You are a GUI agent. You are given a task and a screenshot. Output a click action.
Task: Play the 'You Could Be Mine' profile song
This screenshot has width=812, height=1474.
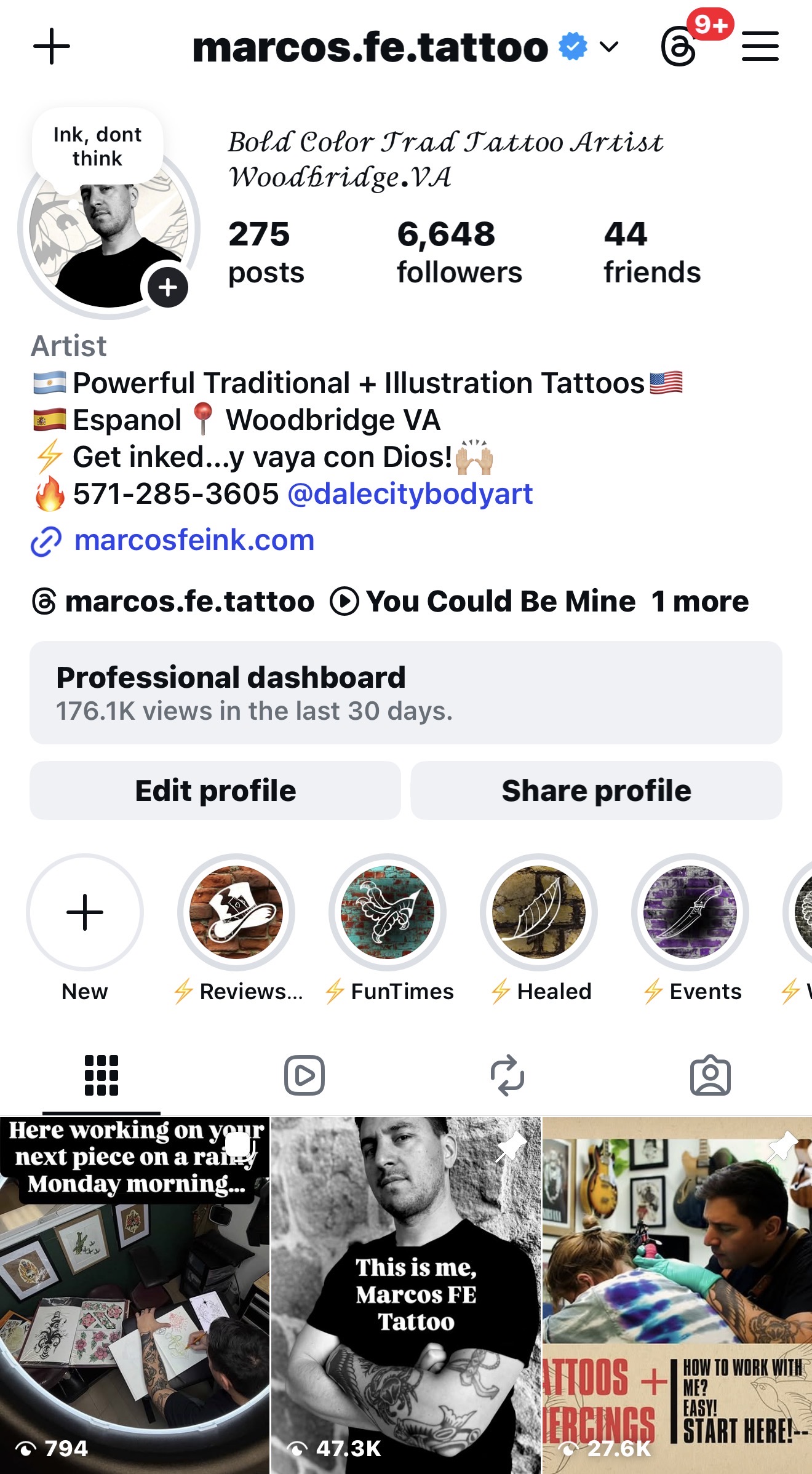coord(499,601)
